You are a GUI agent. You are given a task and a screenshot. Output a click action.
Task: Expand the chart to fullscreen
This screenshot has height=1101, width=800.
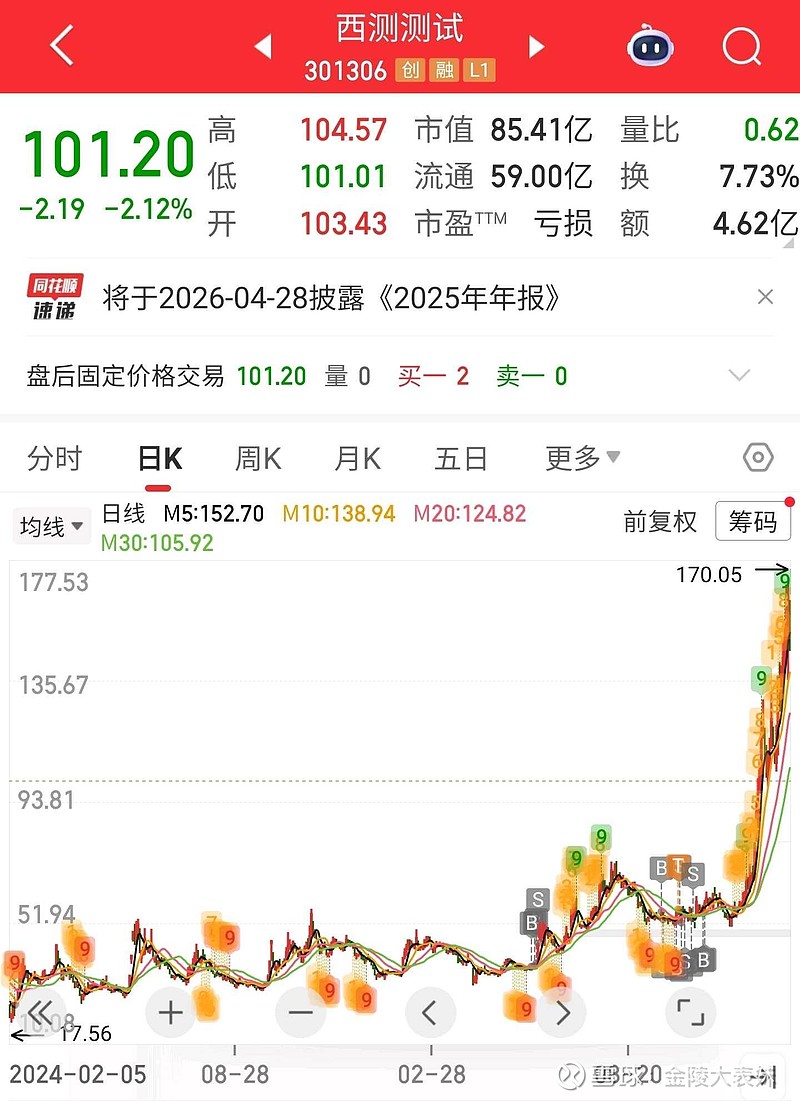[690, 1012]
